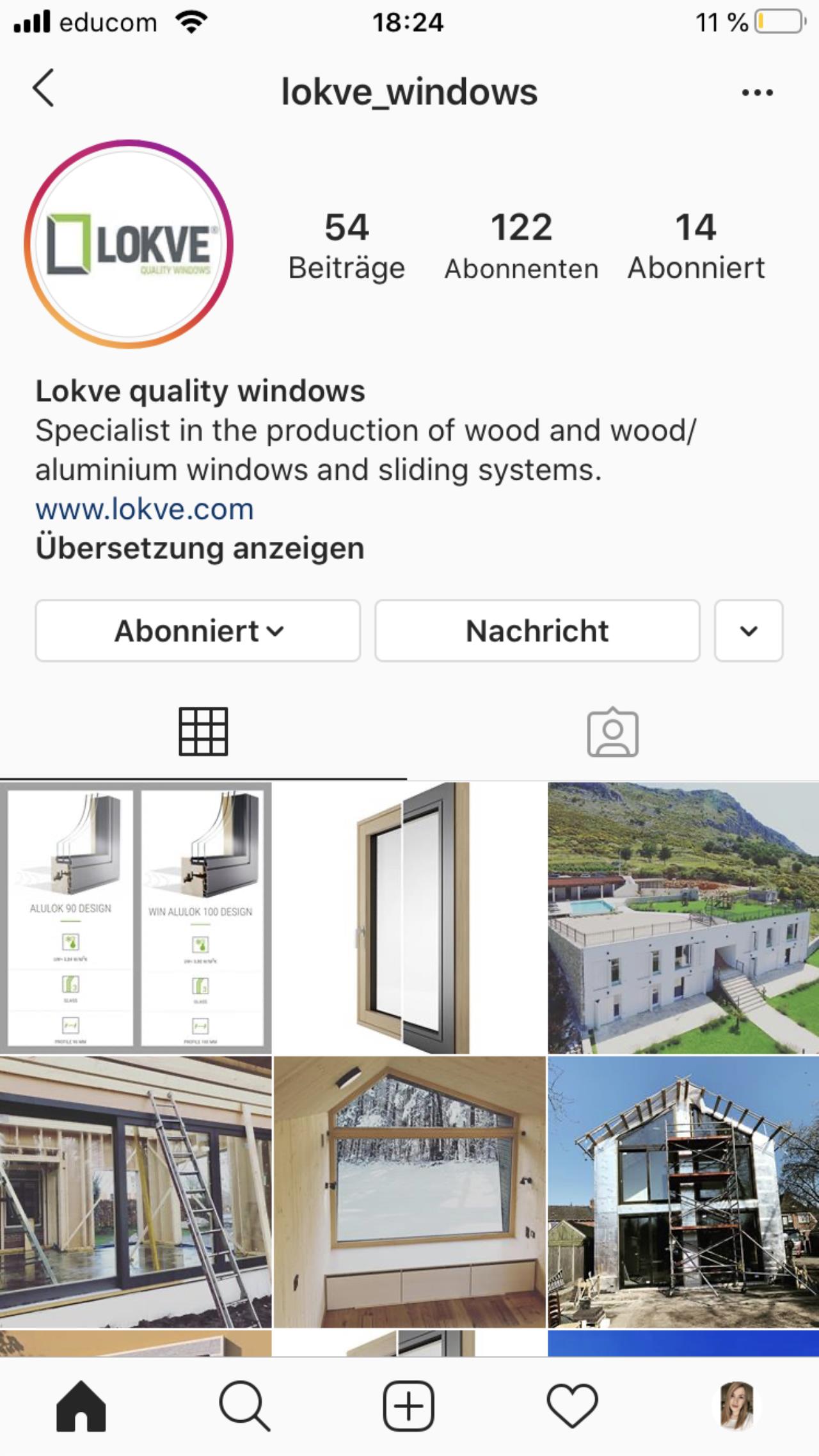This screenshot has width=819, height=1456.
Task: Open the three-dot options menu
Action: pos(758,93)
